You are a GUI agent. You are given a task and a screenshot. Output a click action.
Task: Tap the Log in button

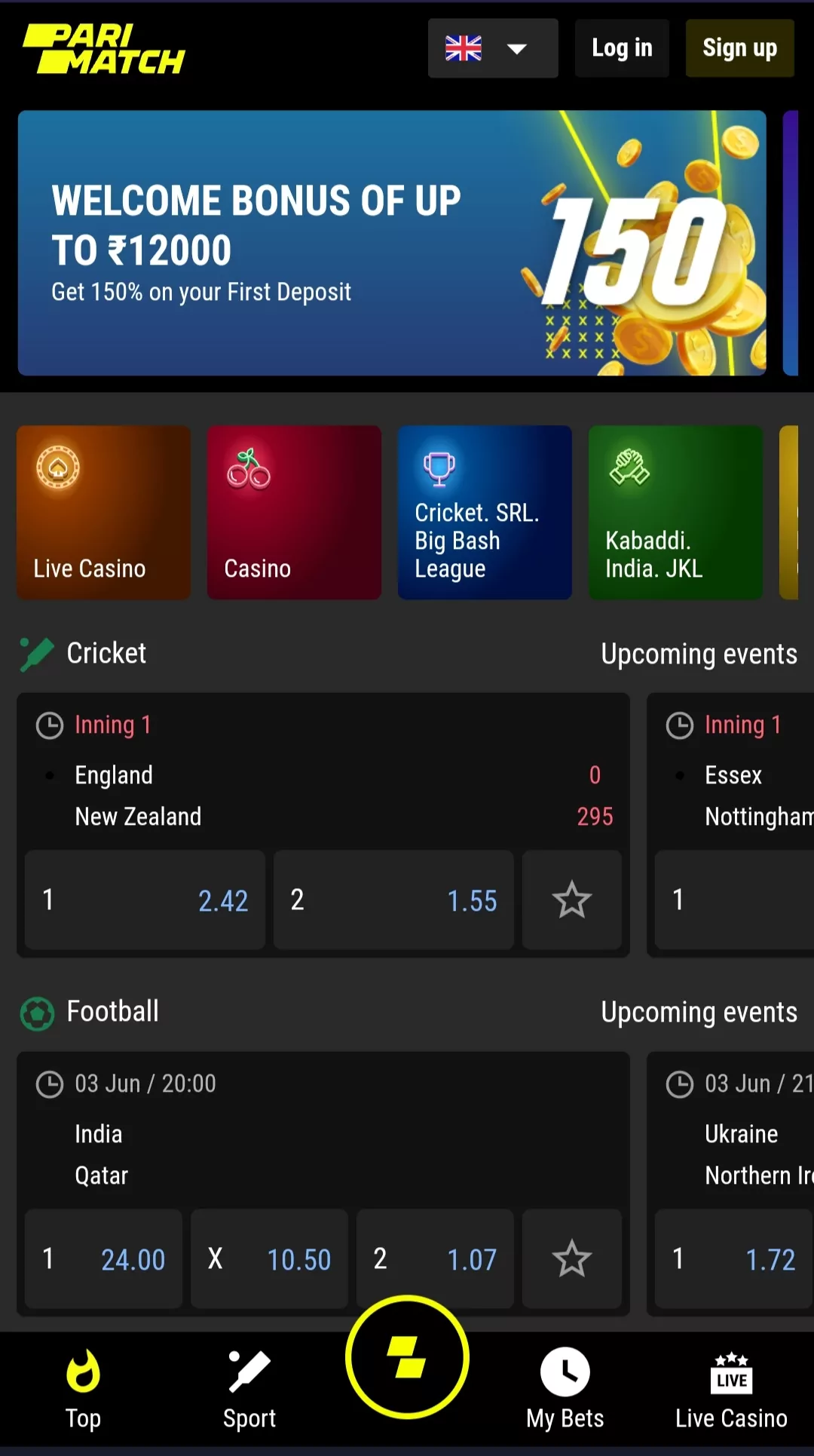[622, 48]
